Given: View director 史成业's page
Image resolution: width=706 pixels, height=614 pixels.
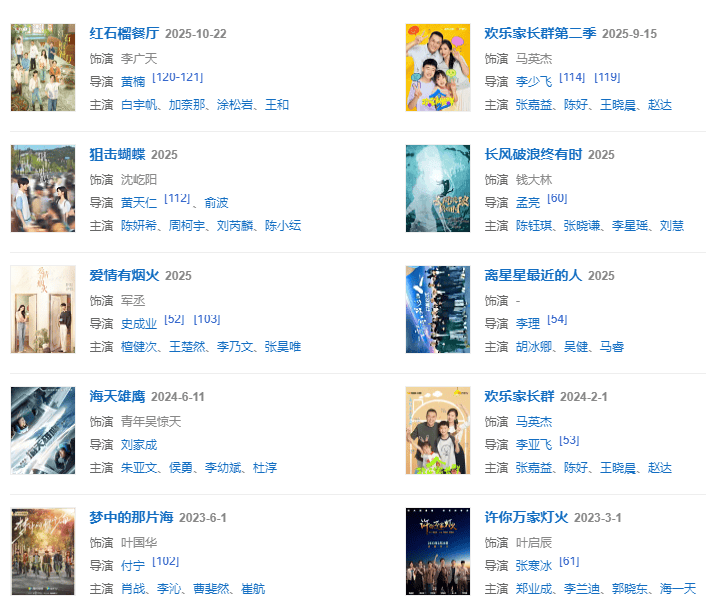Looking at the screenshot, I should click(139, 323).
